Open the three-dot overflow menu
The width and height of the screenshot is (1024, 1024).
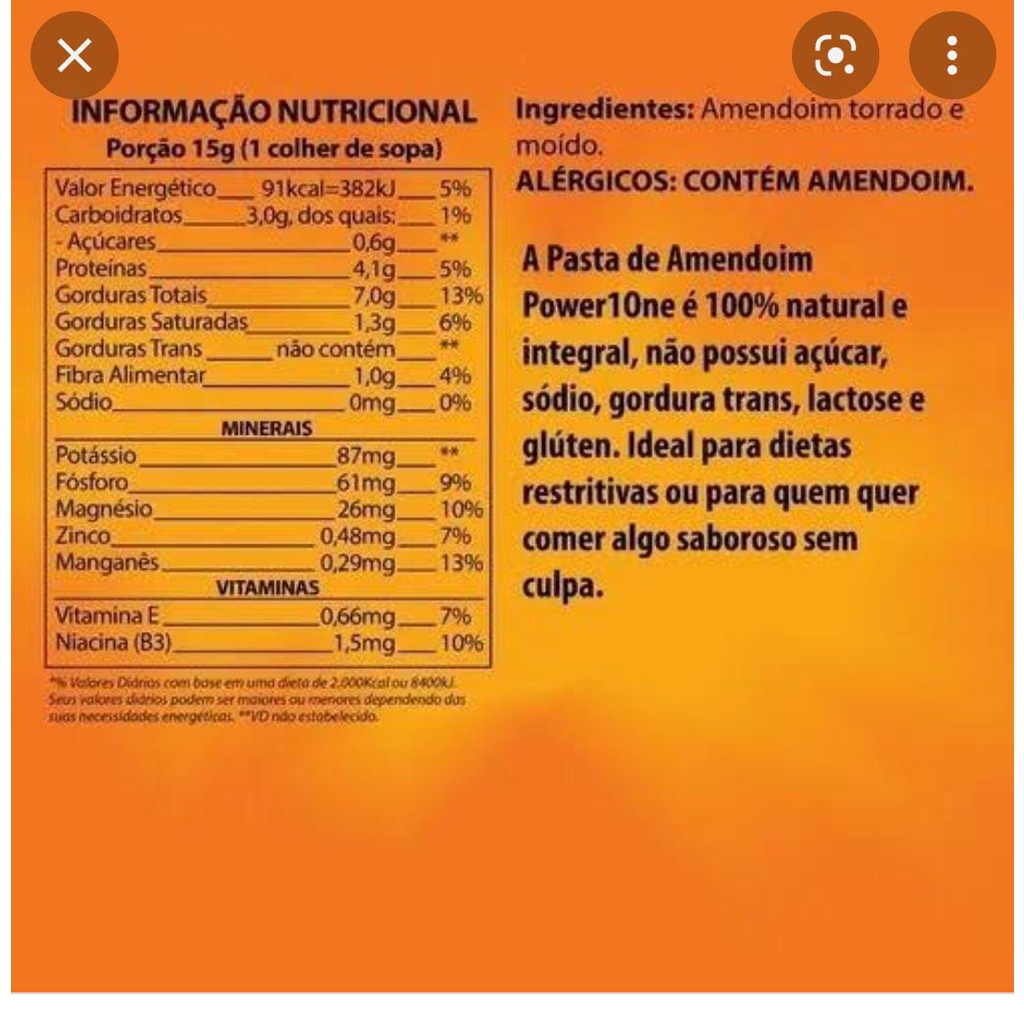(x=952, y=56)
